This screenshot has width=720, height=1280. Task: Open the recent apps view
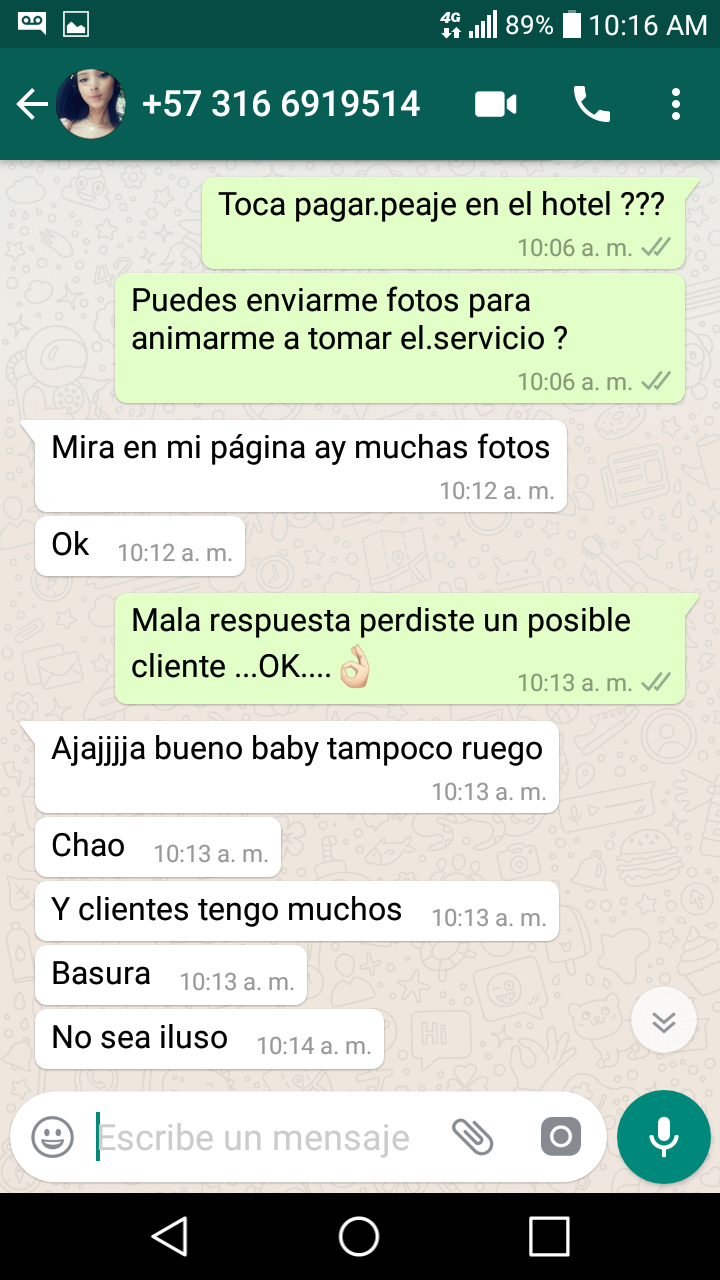(549, 1236)
